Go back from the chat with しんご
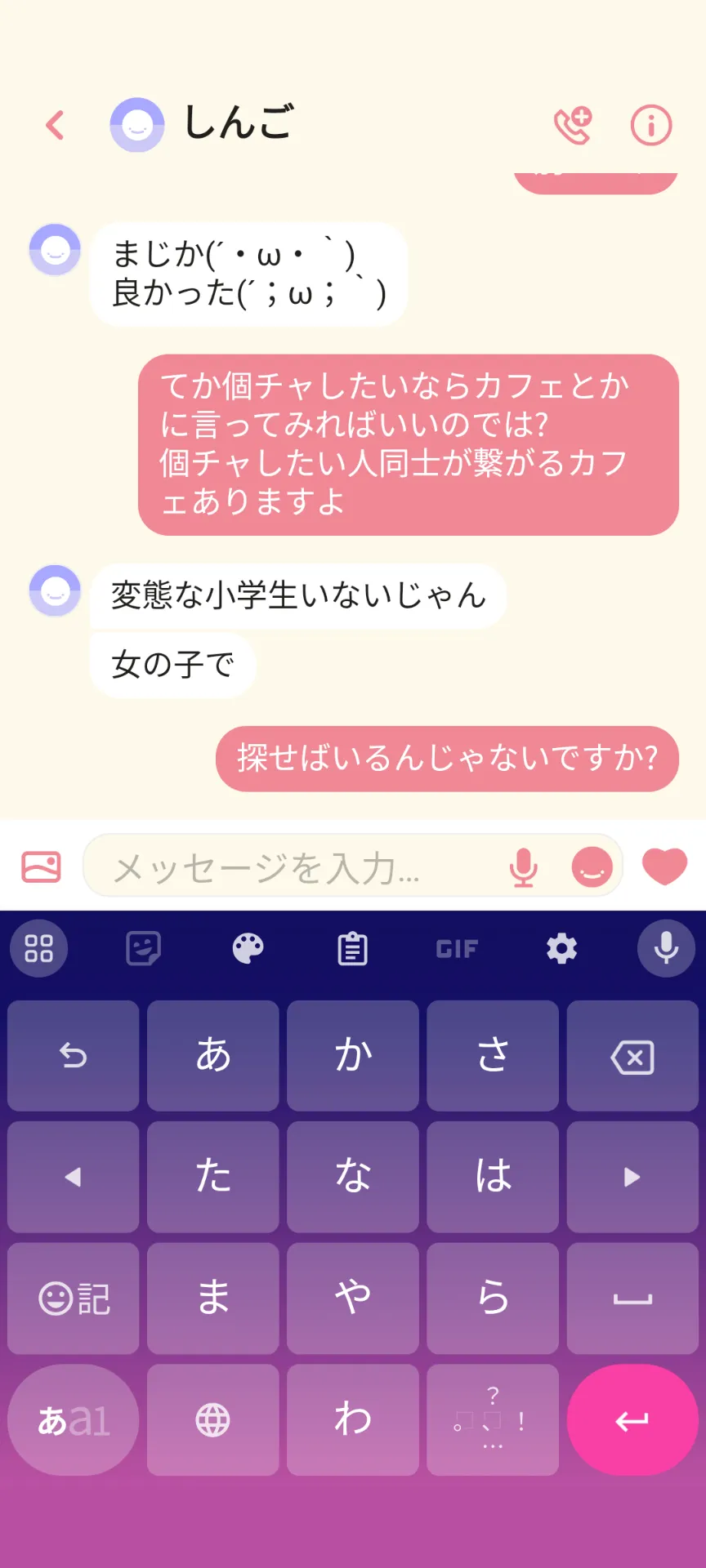Image resolution: width=706 pixels, height=1568 pixels. (55, 125)
